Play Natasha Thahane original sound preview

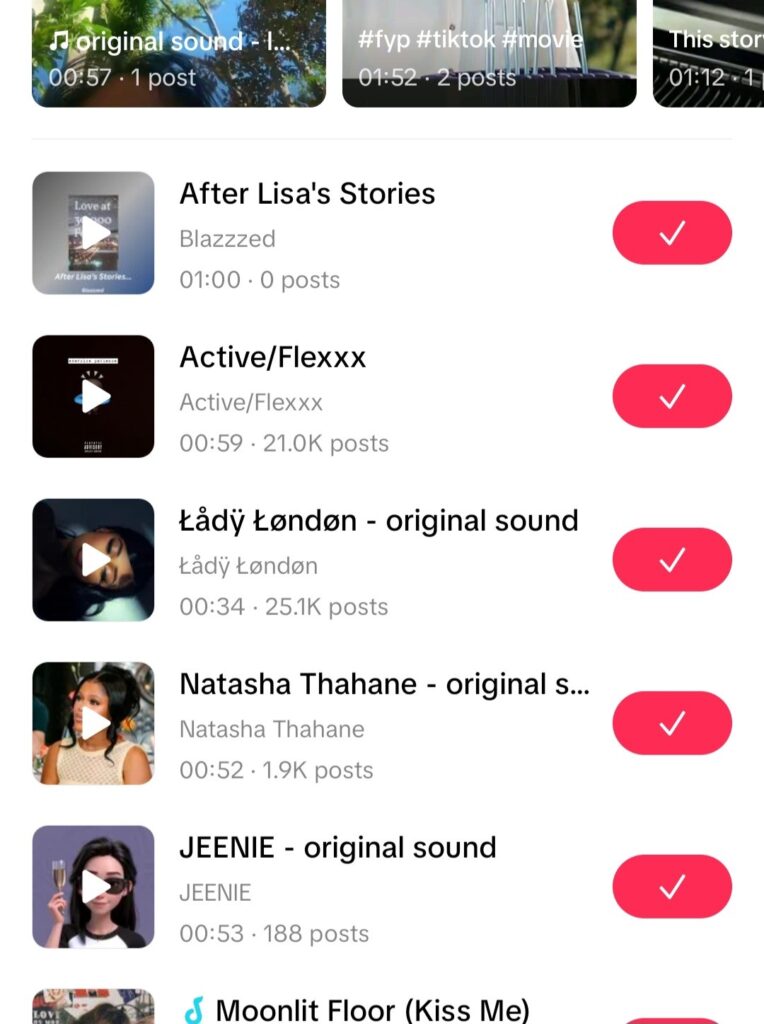coord(94,723)
